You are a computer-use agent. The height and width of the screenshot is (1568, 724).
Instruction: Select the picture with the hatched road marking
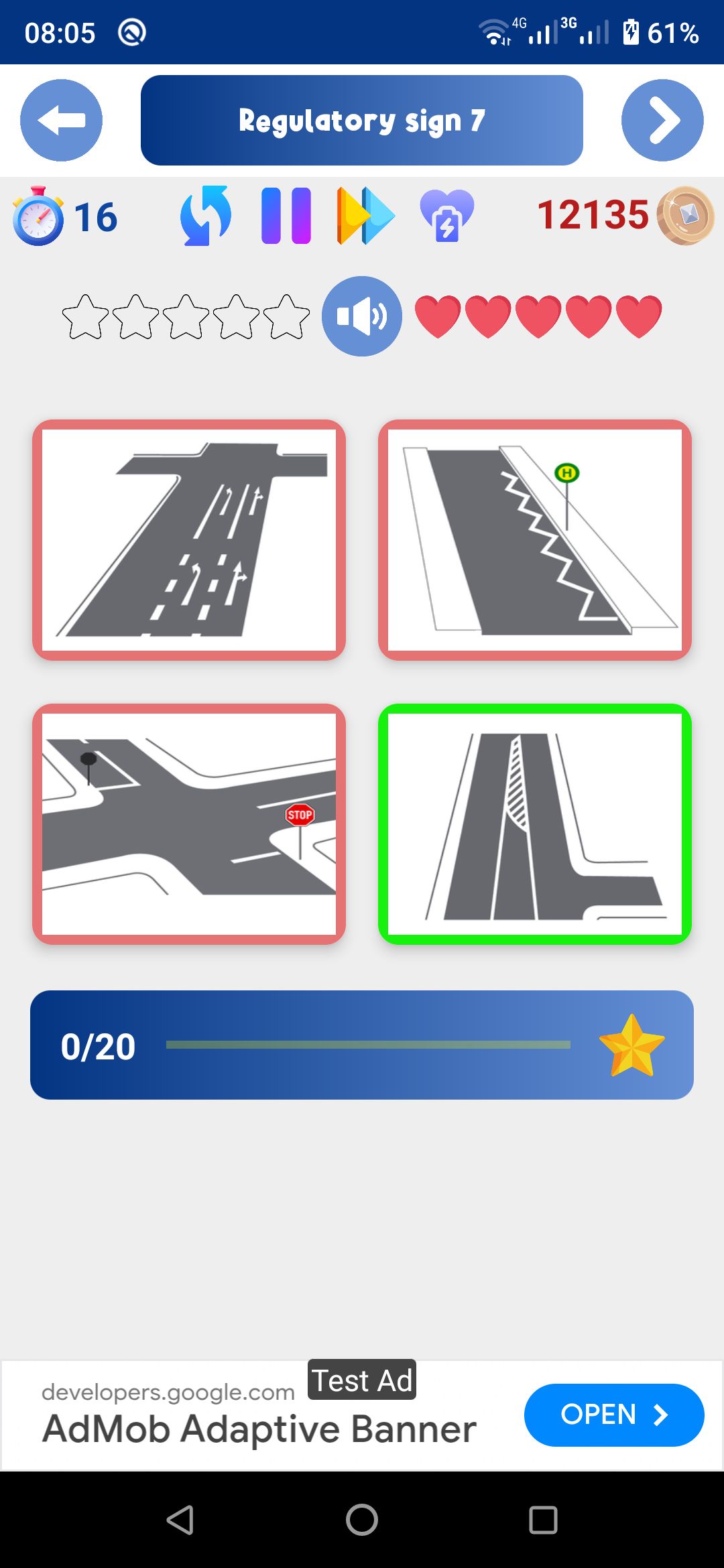click(x=535, y=824)
